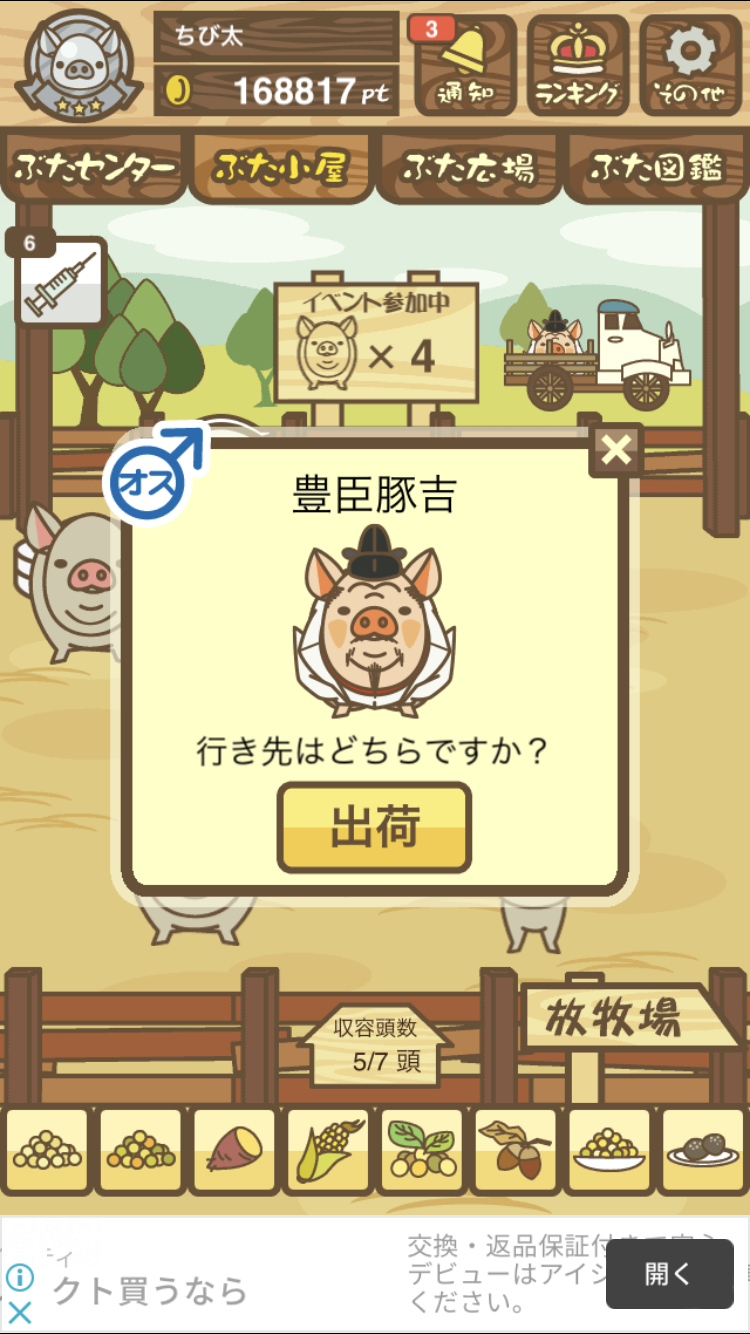Open the その他 gear settings
The height and width of the screenshot is (1334, 750).
[690, 65]
